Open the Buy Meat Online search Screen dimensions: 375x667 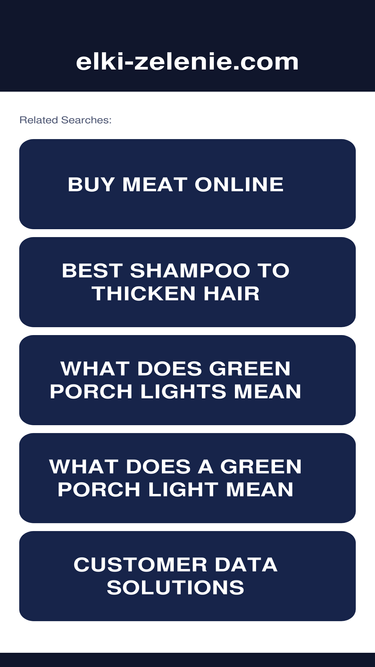click(x=188, y=184)
